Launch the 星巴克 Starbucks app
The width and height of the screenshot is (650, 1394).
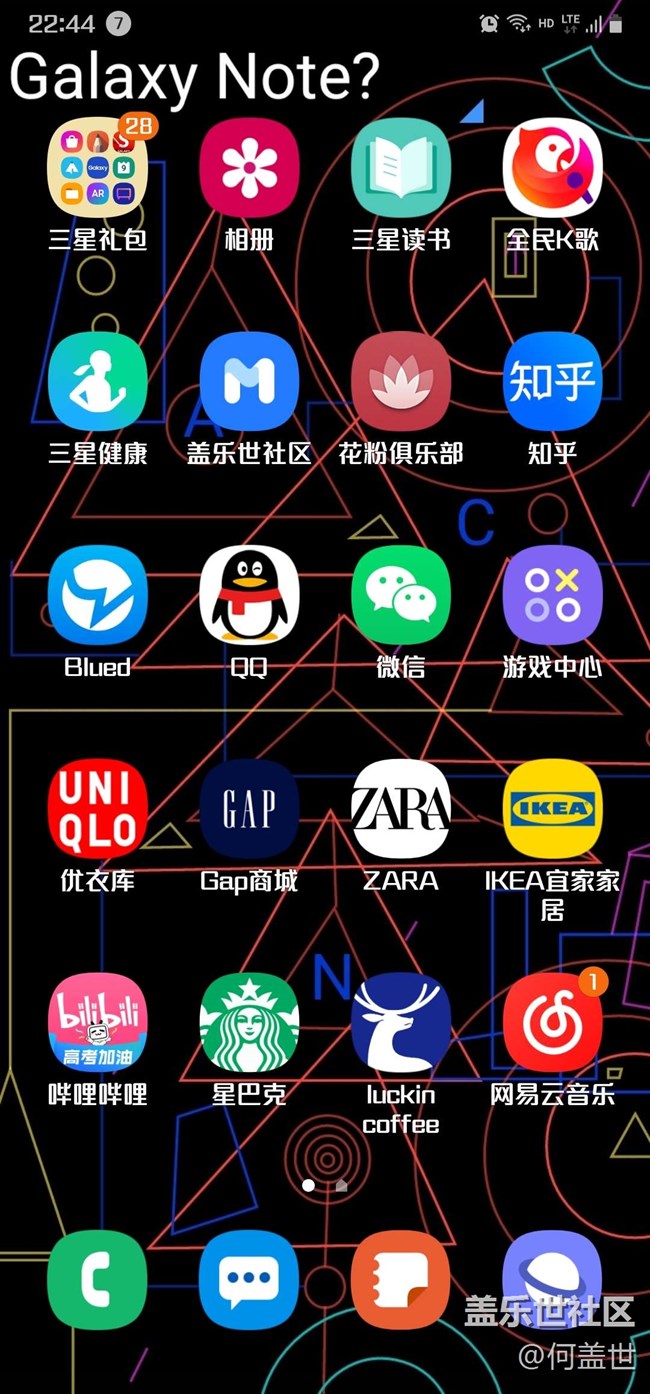pyautogui.click(x=249, y=1023)
